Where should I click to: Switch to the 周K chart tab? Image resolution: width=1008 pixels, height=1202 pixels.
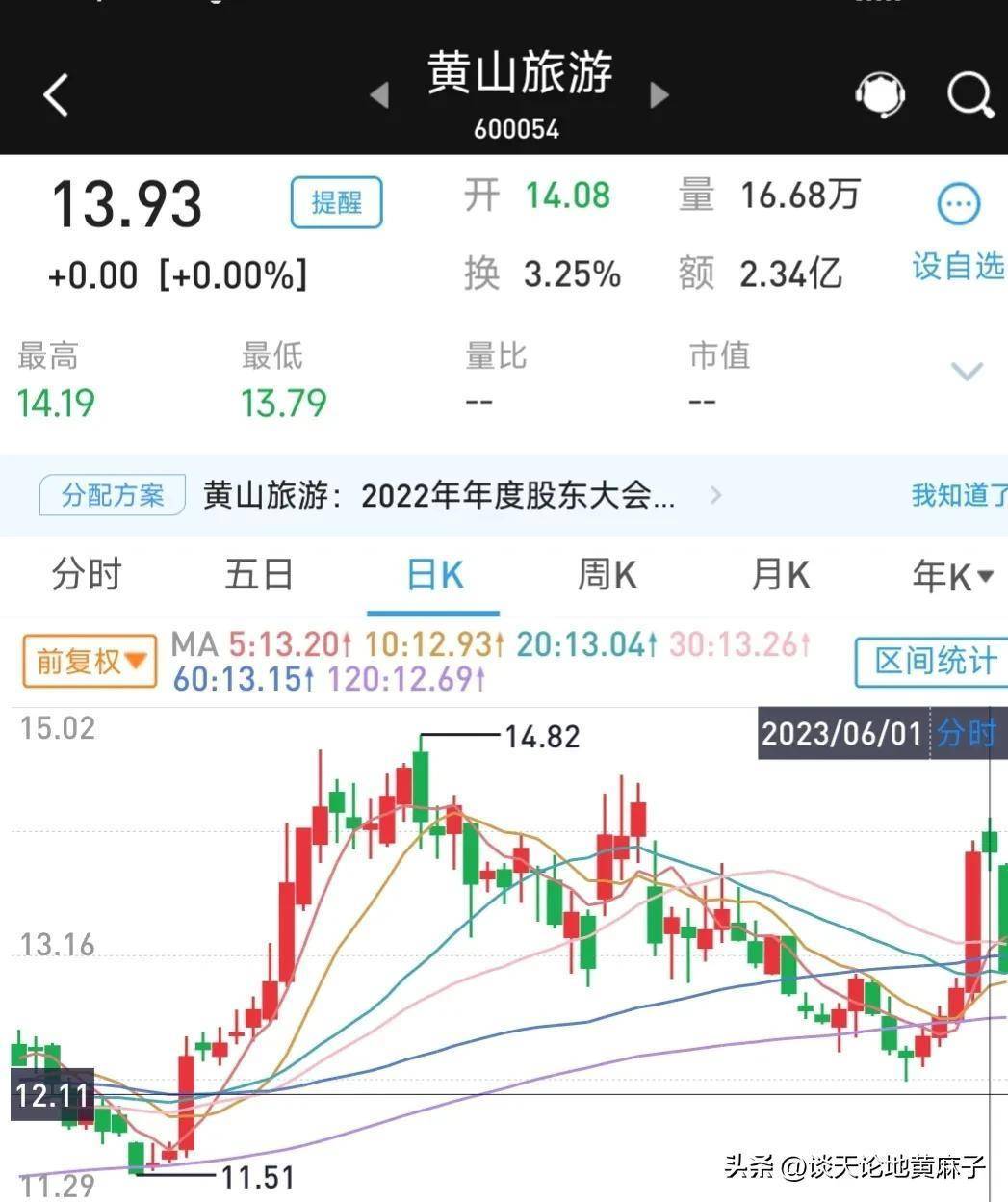point(607,575)
